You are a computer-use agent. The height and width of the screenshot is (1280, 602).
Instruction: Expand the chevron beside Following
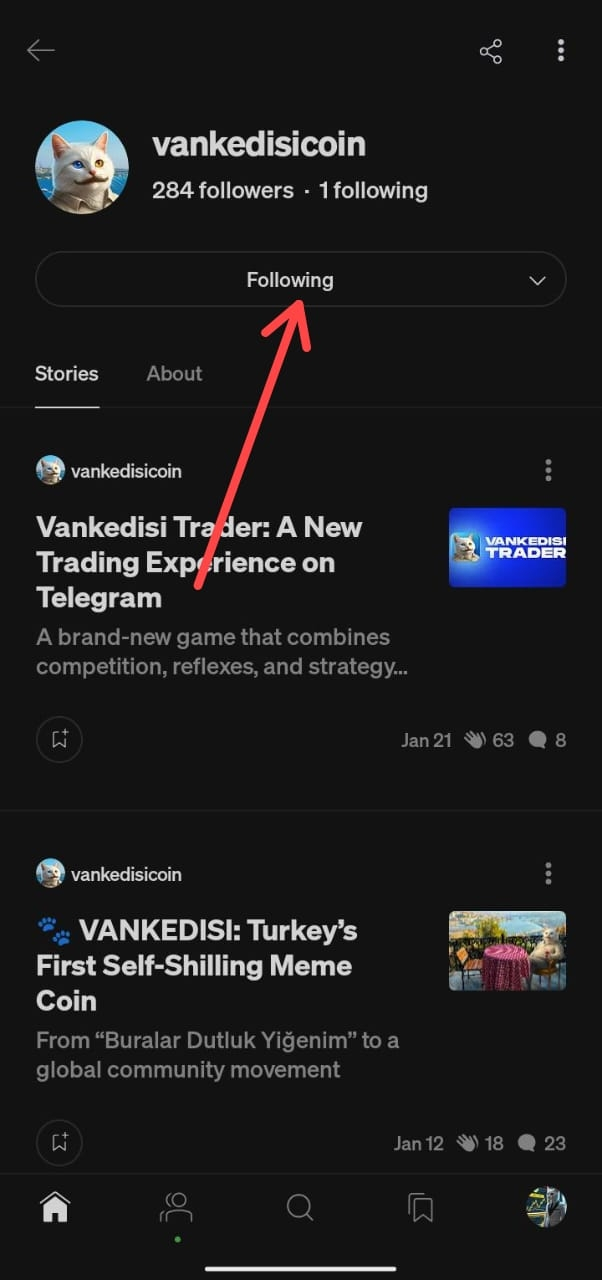[x=537, y=280]
